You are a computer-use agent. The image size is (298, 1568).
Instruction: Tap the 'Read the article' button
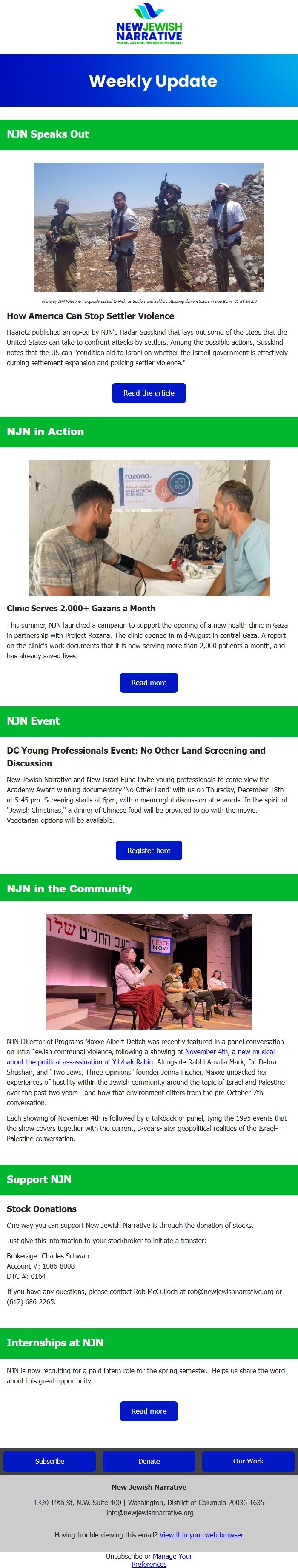coord(149,393)
